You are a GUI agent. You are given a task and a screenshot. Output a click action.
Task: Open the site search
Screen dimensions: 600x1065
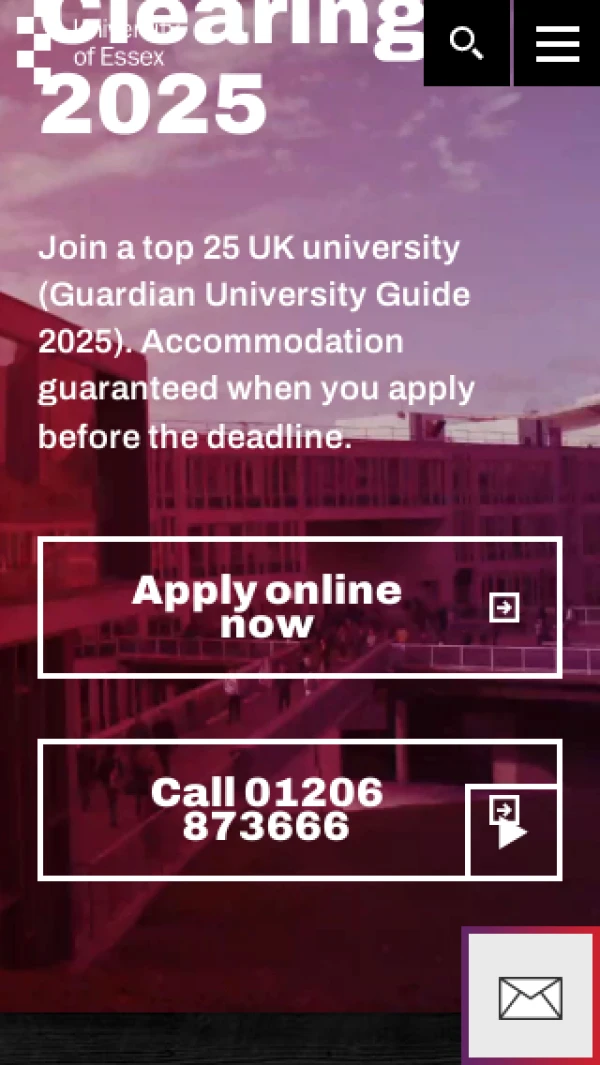[x=466, y=43]
